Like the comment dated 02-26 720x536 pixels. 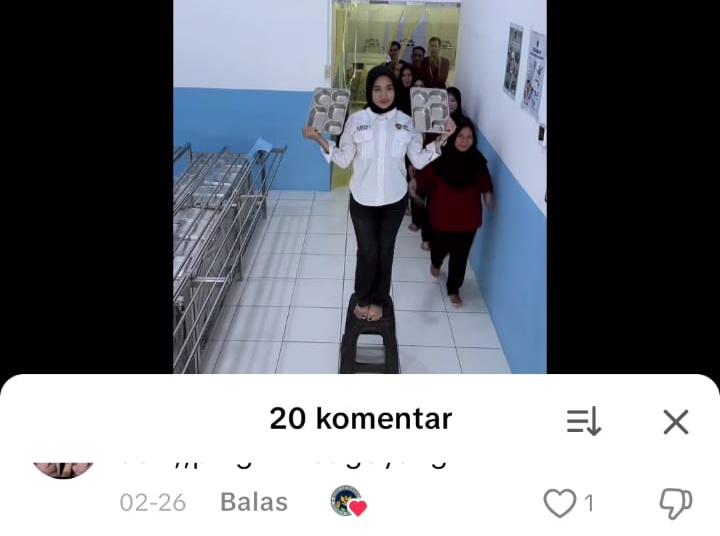click(559, 503)
